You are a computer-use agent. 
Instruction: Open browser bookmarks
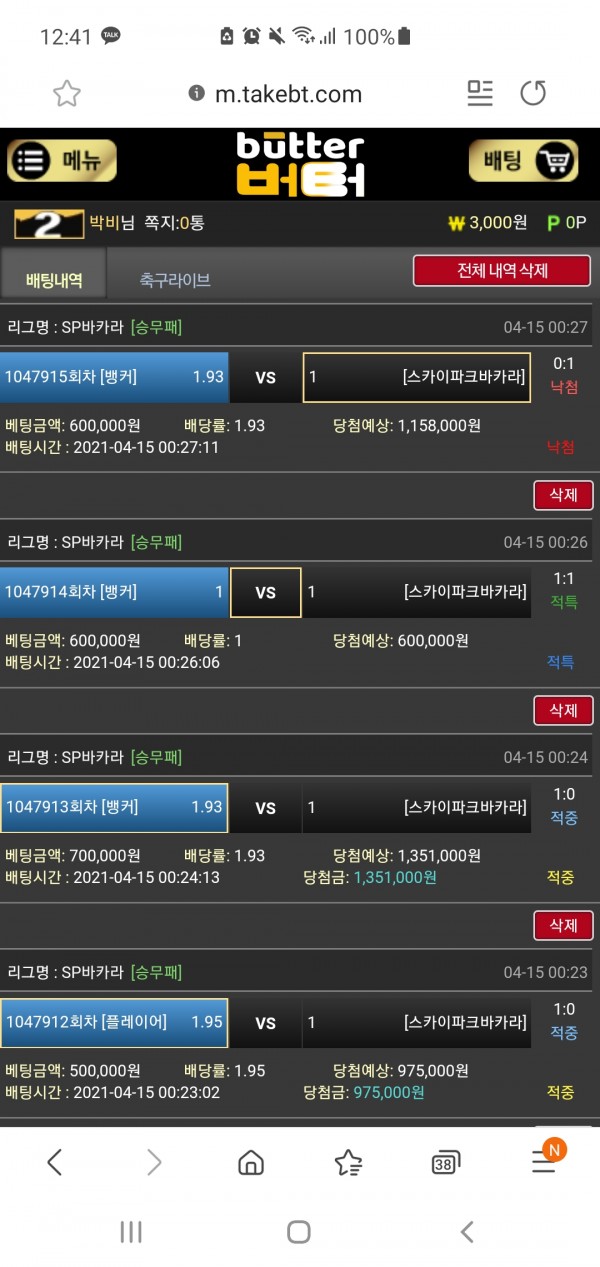[348, 1162]
